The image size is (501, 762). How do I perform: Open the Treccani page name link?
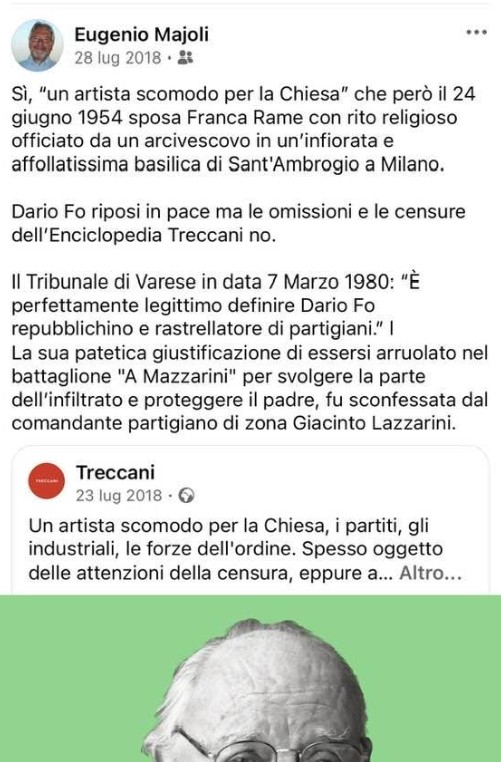point(116,472)
